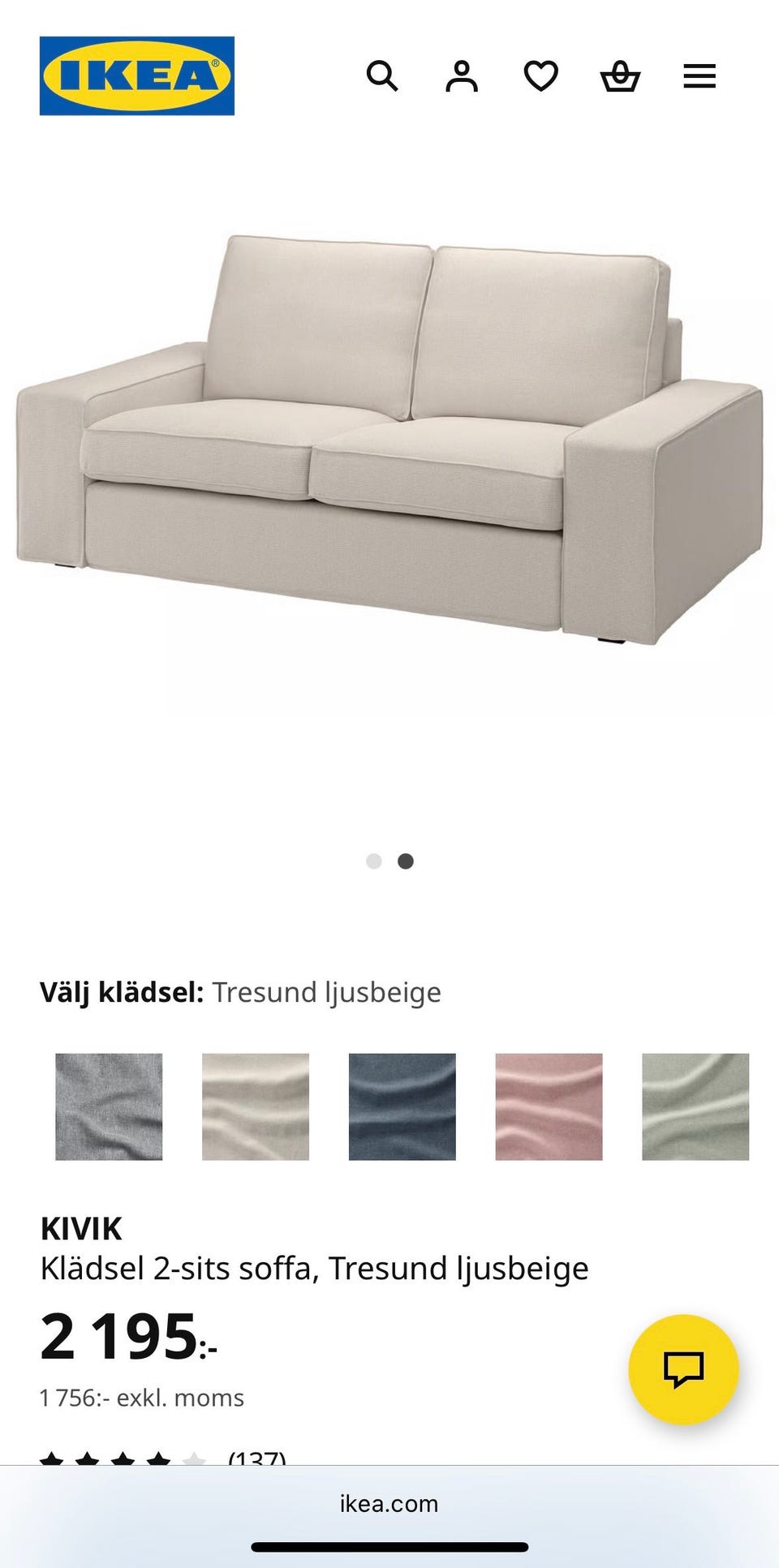Click the price excluding moms text
The height and width of the screenshot is (1568, 779).
pyautogui.click(x=141, y=1398)
